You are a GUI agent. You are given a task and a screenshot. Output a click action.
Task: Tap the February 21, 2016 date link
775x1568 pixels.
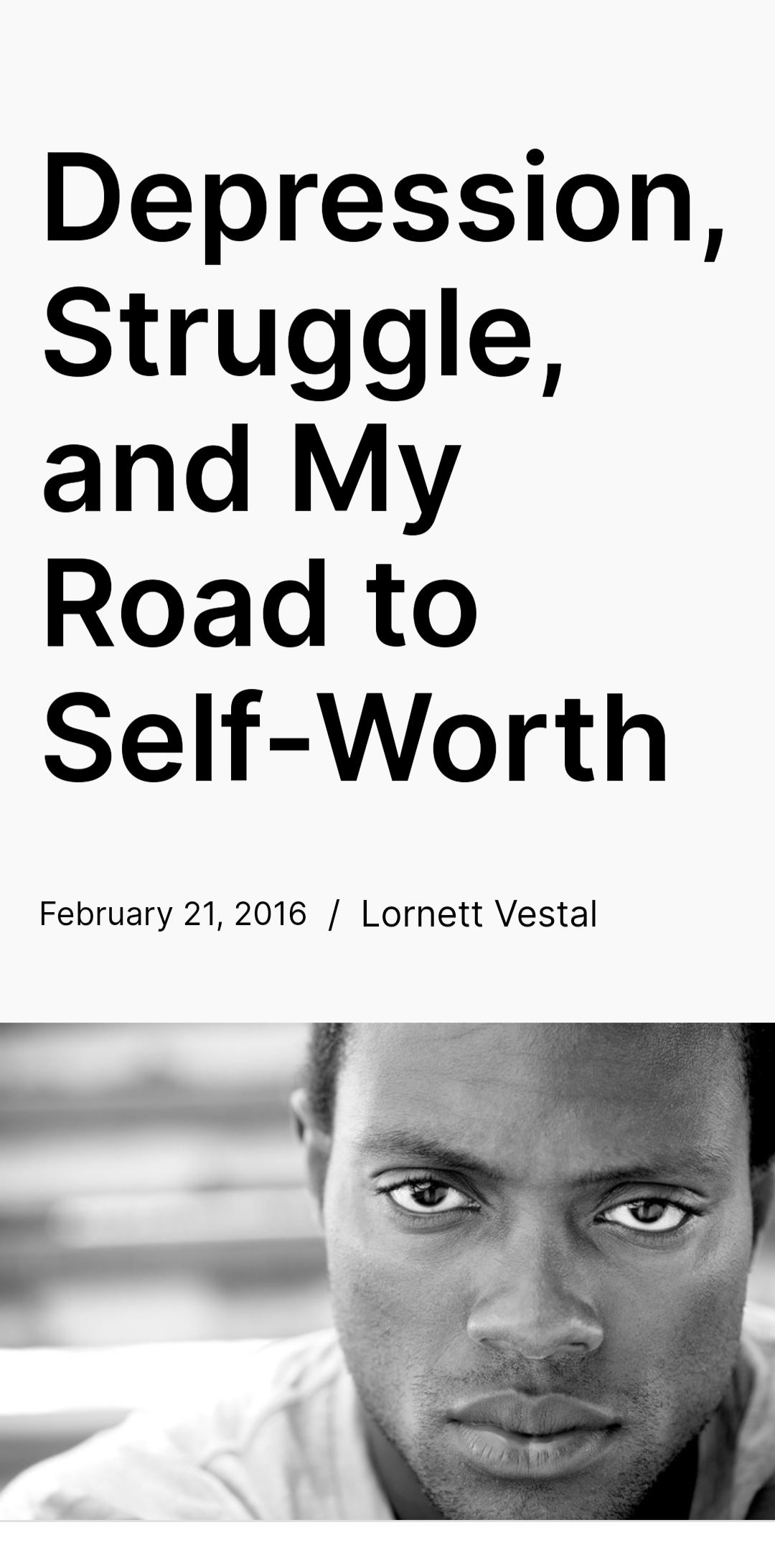[173, 914]
